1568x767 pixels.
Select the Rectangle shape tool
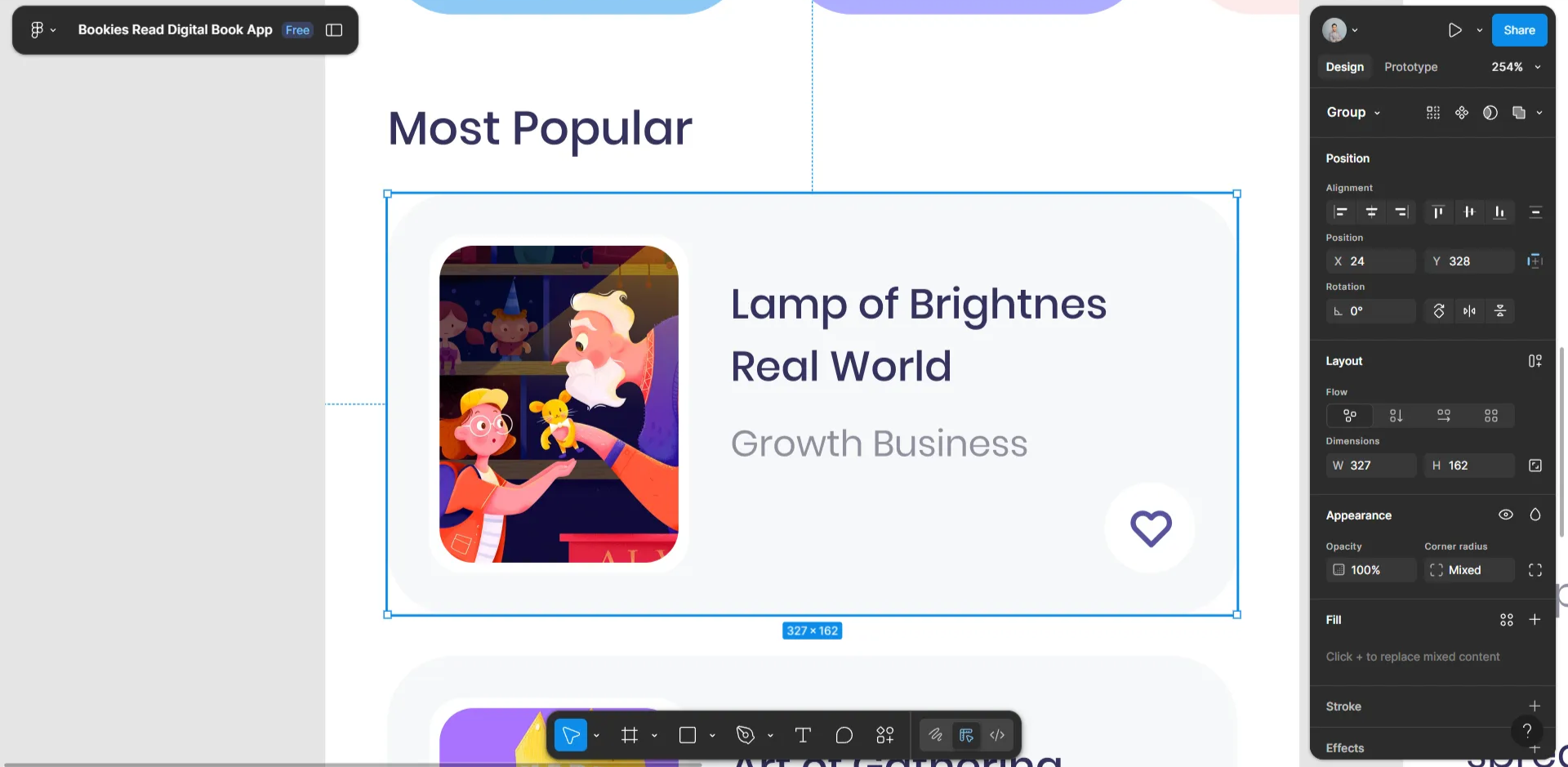(x=688, y=735)
